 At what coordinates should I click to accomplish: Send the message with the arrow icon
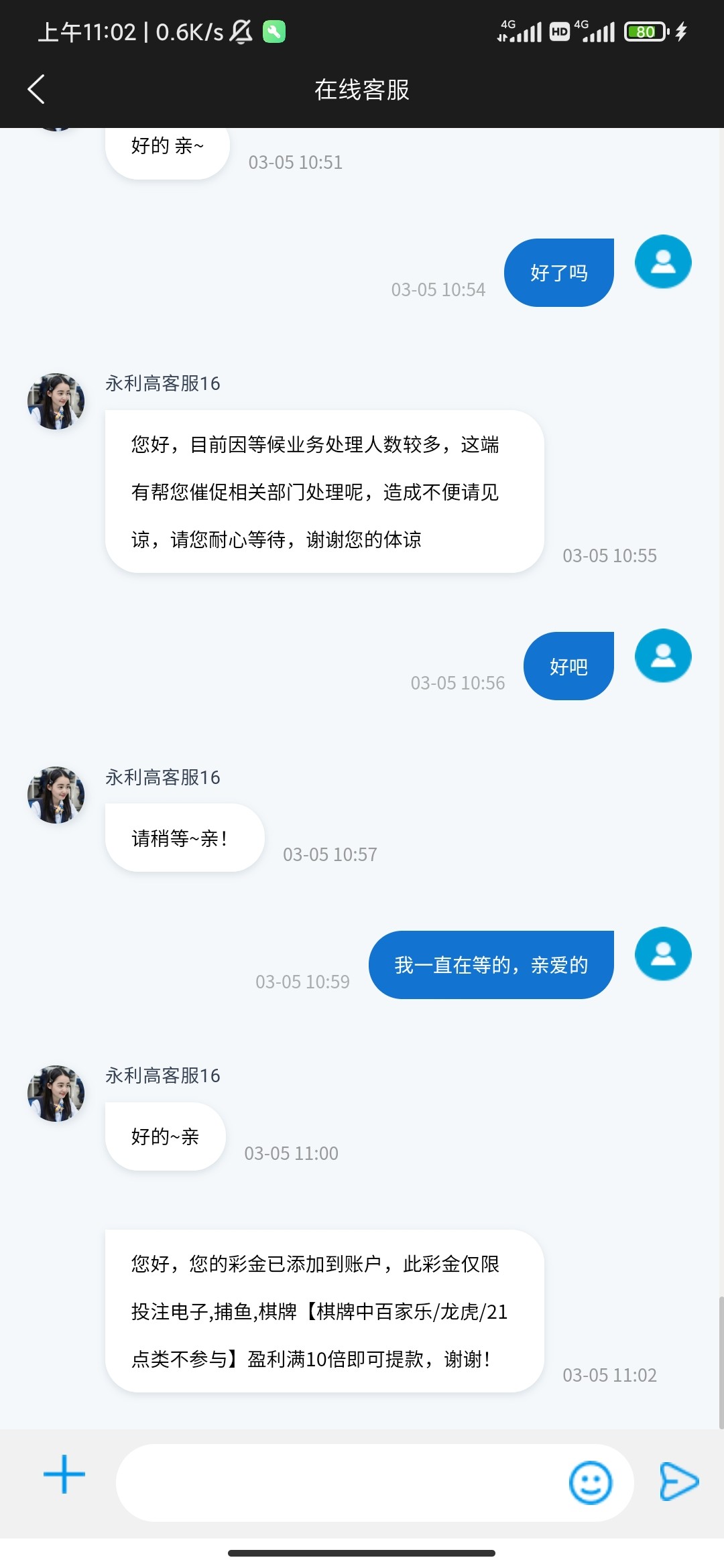(x=678, y=1482)
